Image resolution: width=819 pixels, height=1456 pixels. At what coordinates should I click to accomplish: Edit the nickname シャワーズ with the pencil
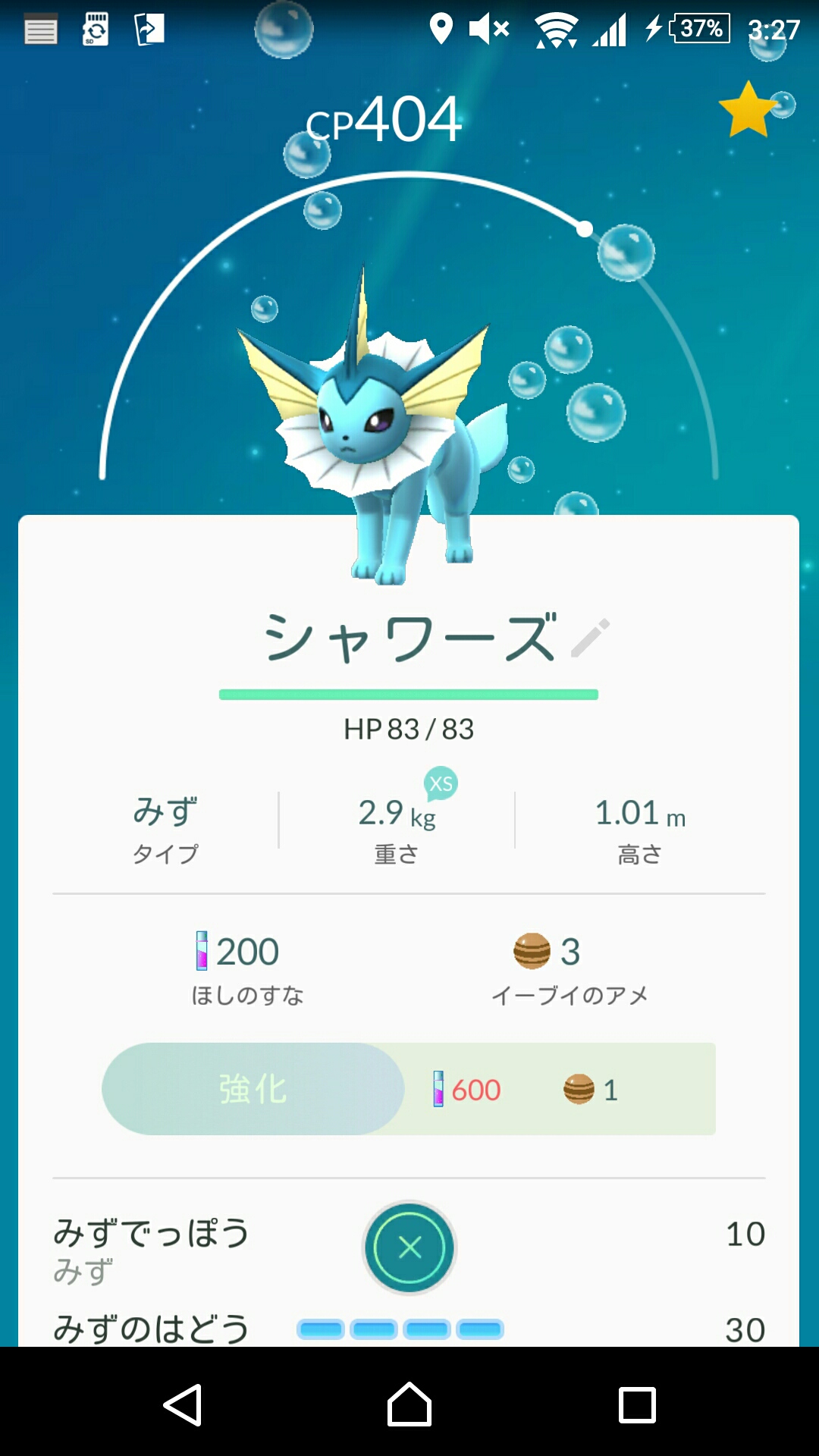point(590,638)
